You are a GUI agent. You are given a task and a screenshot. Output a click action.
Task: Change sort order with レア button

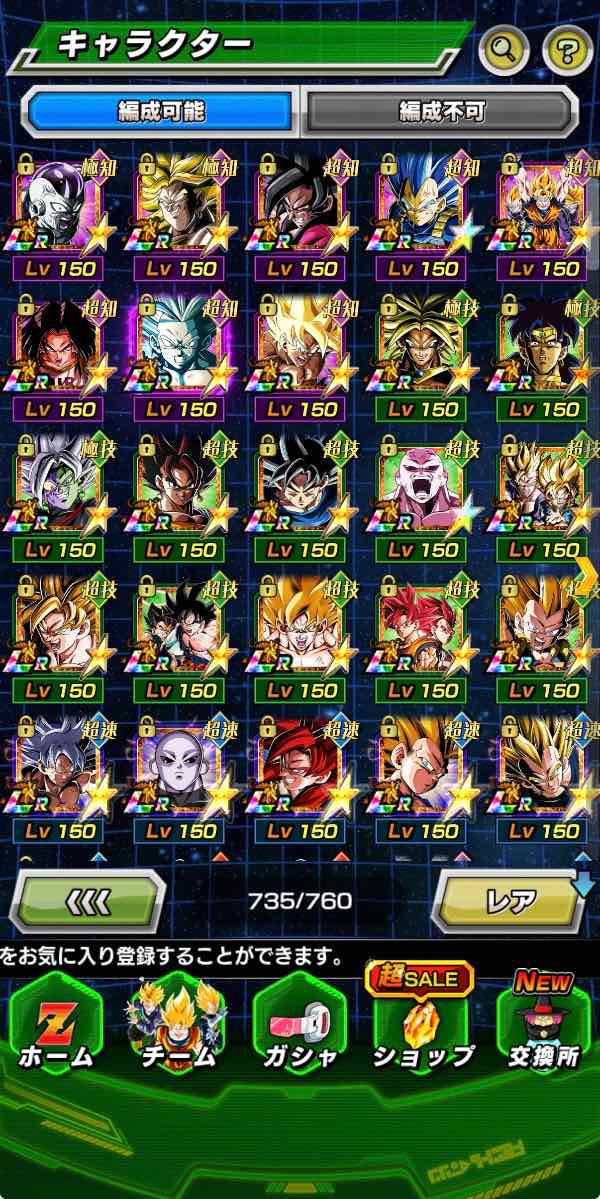click(510, 901)
